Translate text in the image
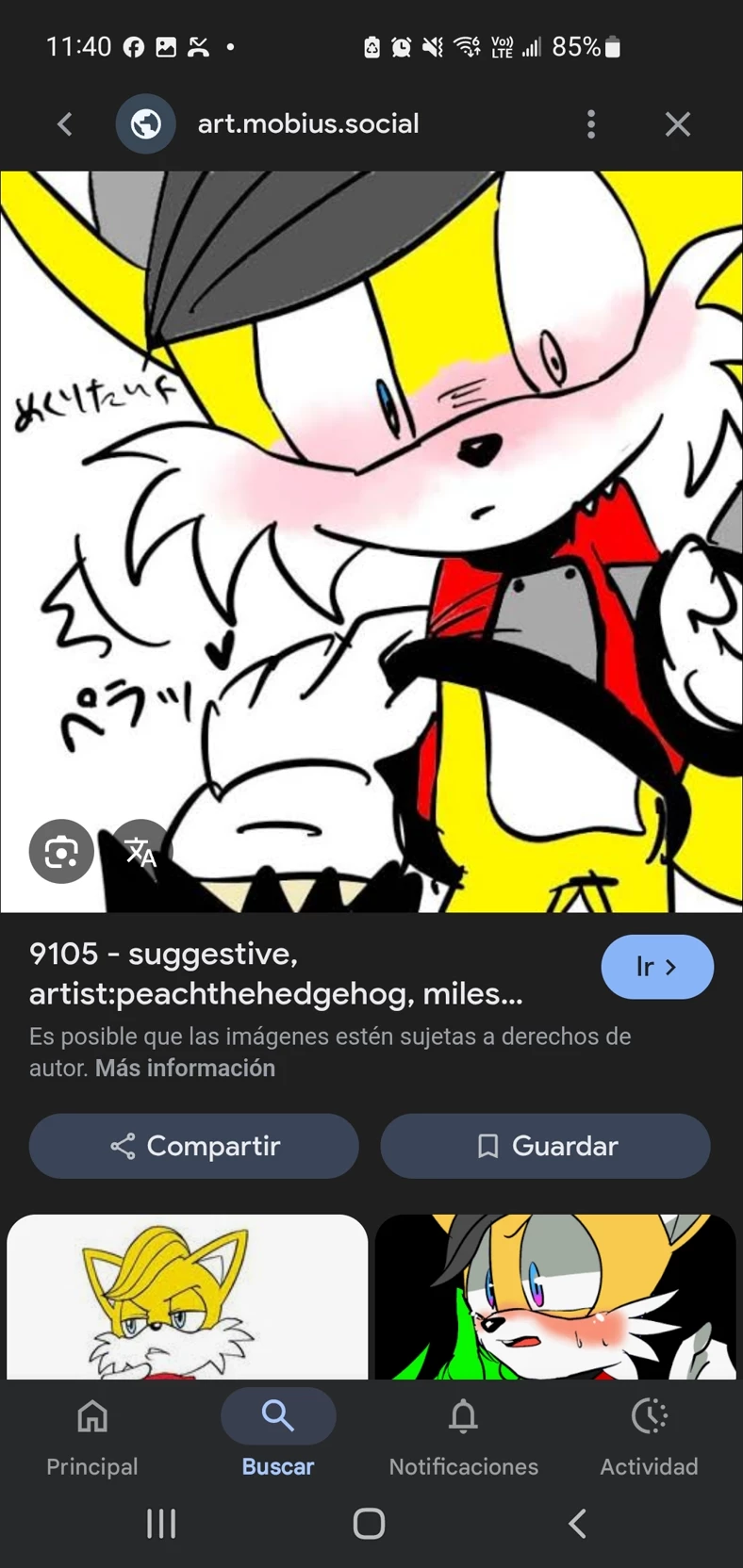 (x=141, y=852)
